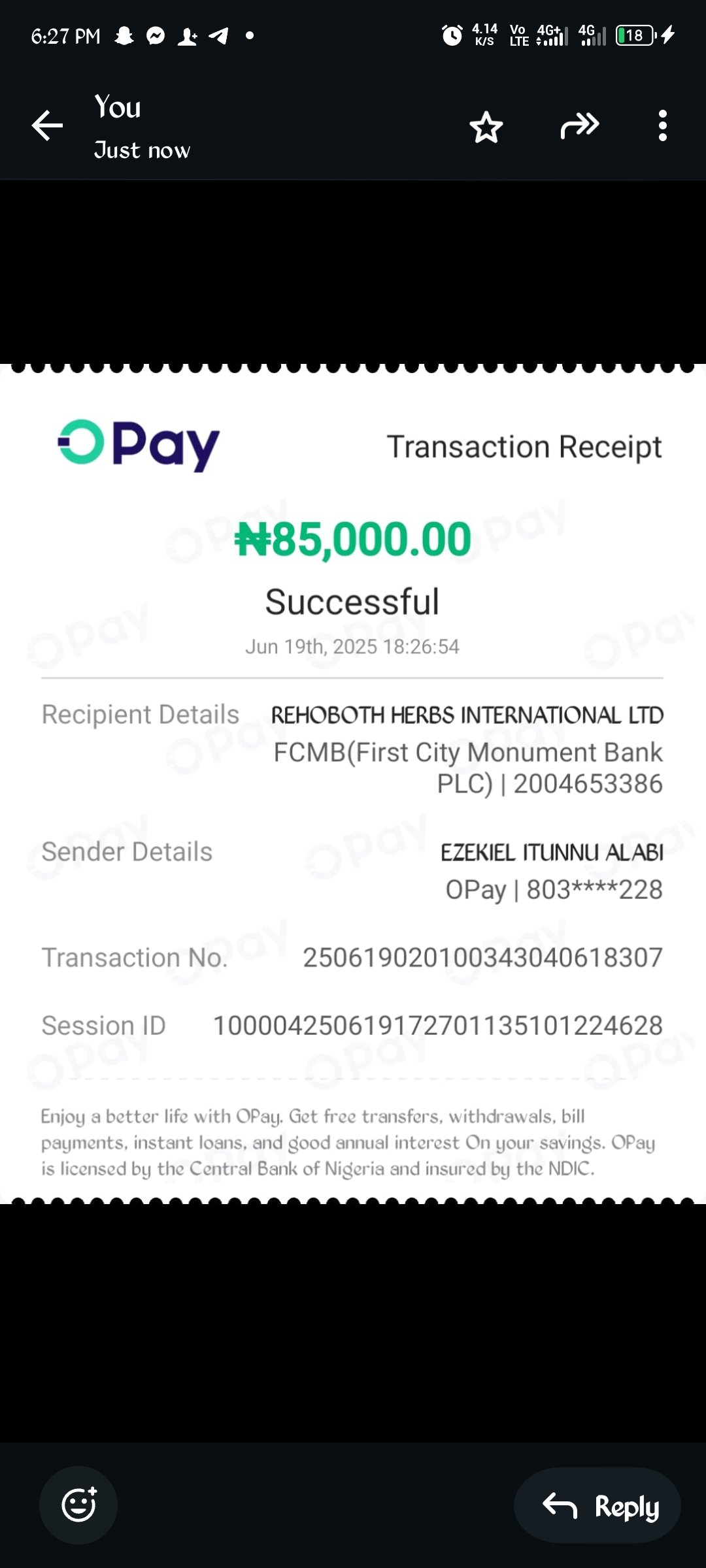The height and width of the screenshot is (1568, 706).
Task: Open the three-dot overflow menu
Action: pyautogui.click(x=662, y=125)
